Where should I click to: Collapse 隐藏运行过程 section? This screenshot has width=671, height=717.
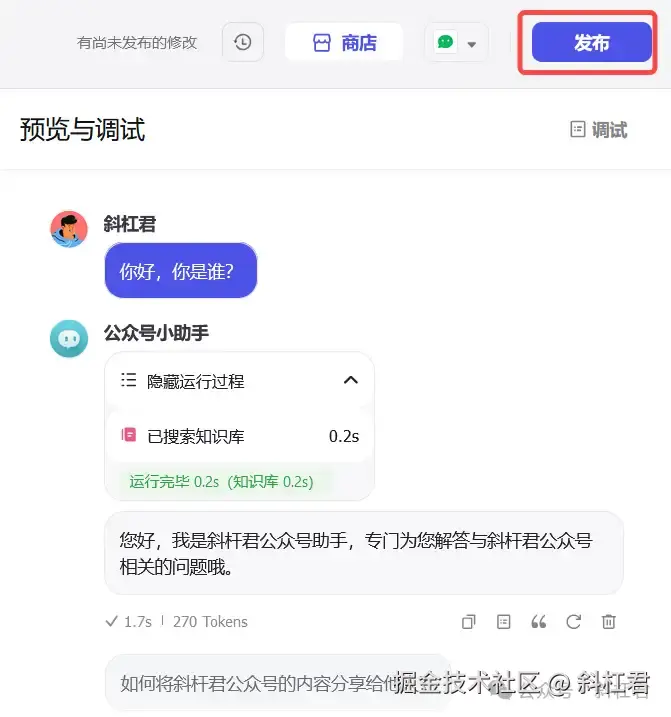(350, 380)
